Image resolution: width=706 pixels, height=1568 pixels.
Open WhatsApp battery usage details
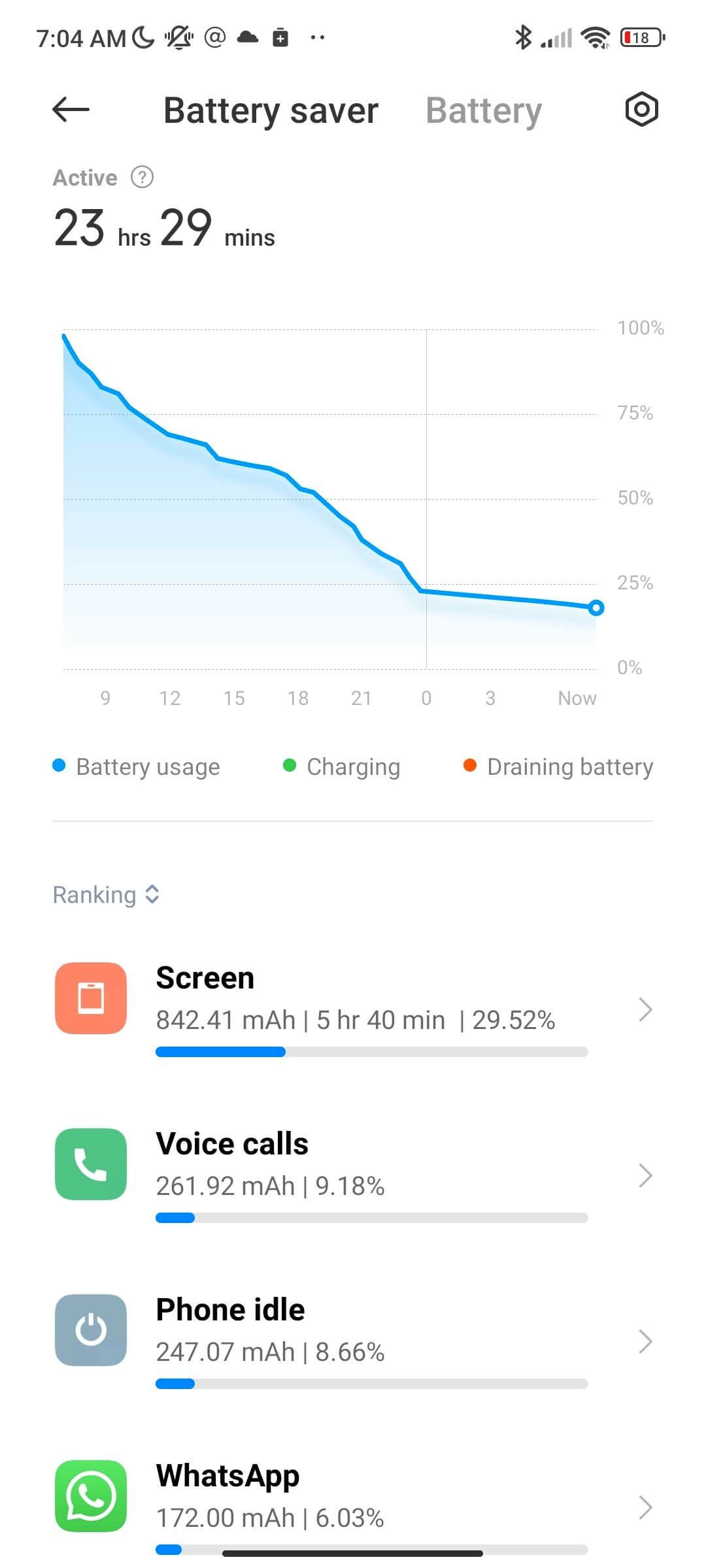pos(353,1506)
